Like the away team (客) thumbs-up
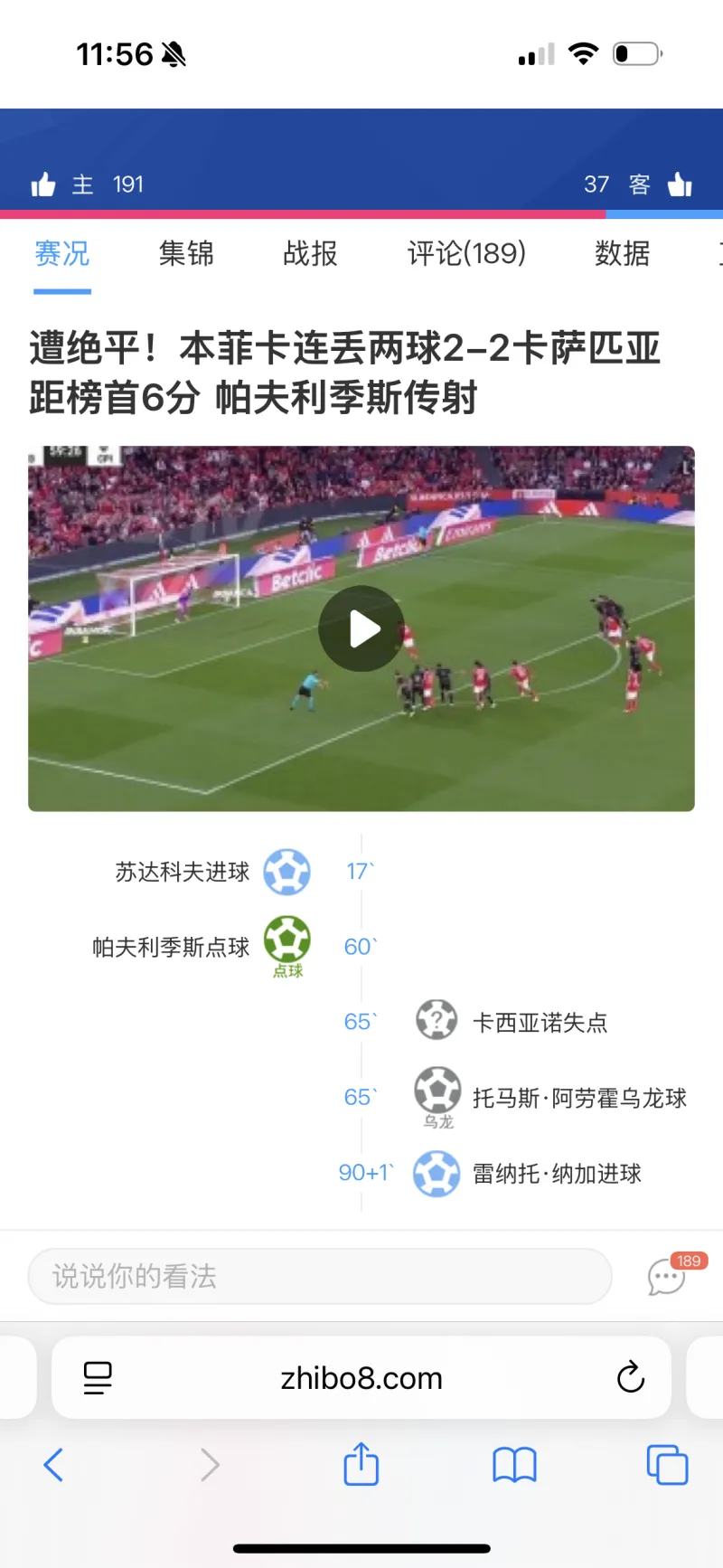Viewport: 723px width, 1568px height. coord(680,184)
